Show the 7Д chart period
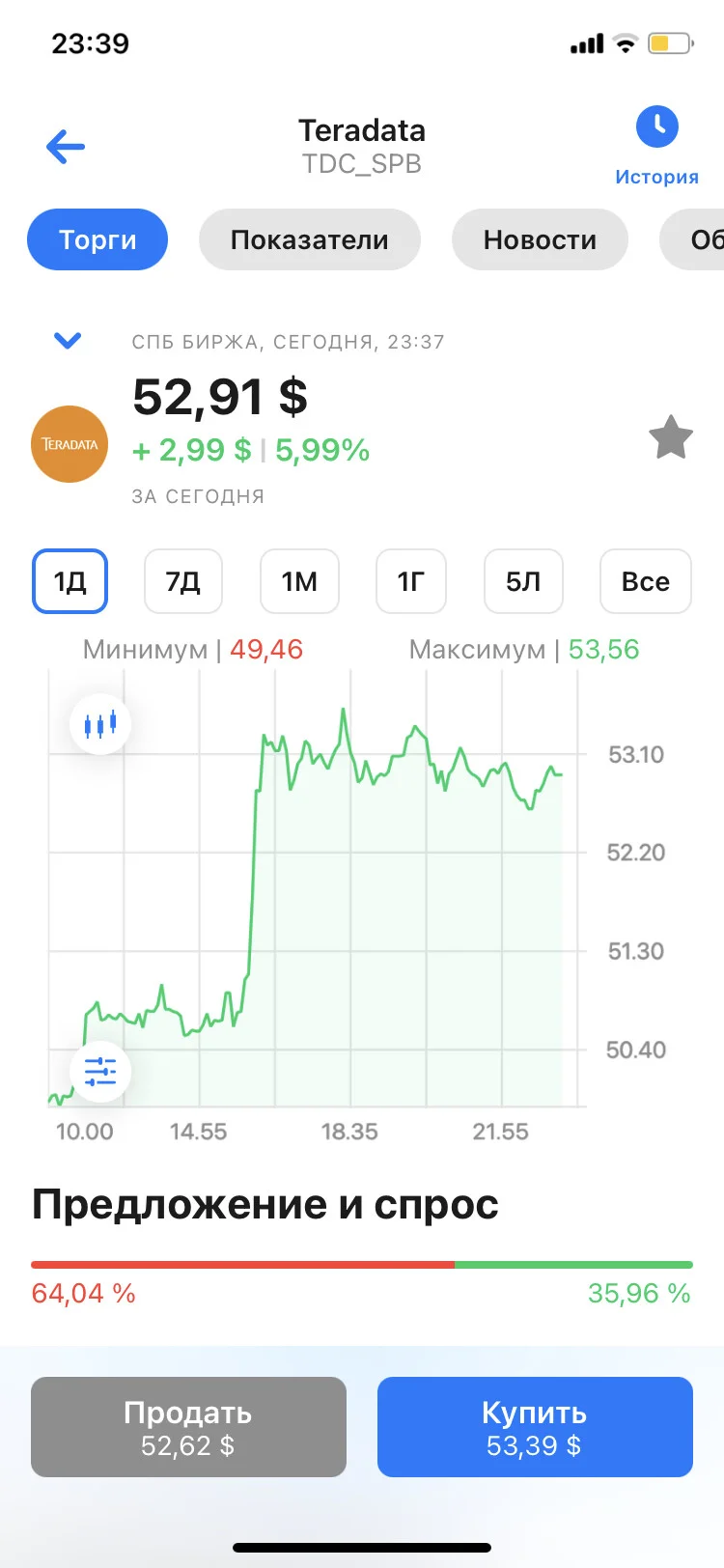 click(183, 581)
